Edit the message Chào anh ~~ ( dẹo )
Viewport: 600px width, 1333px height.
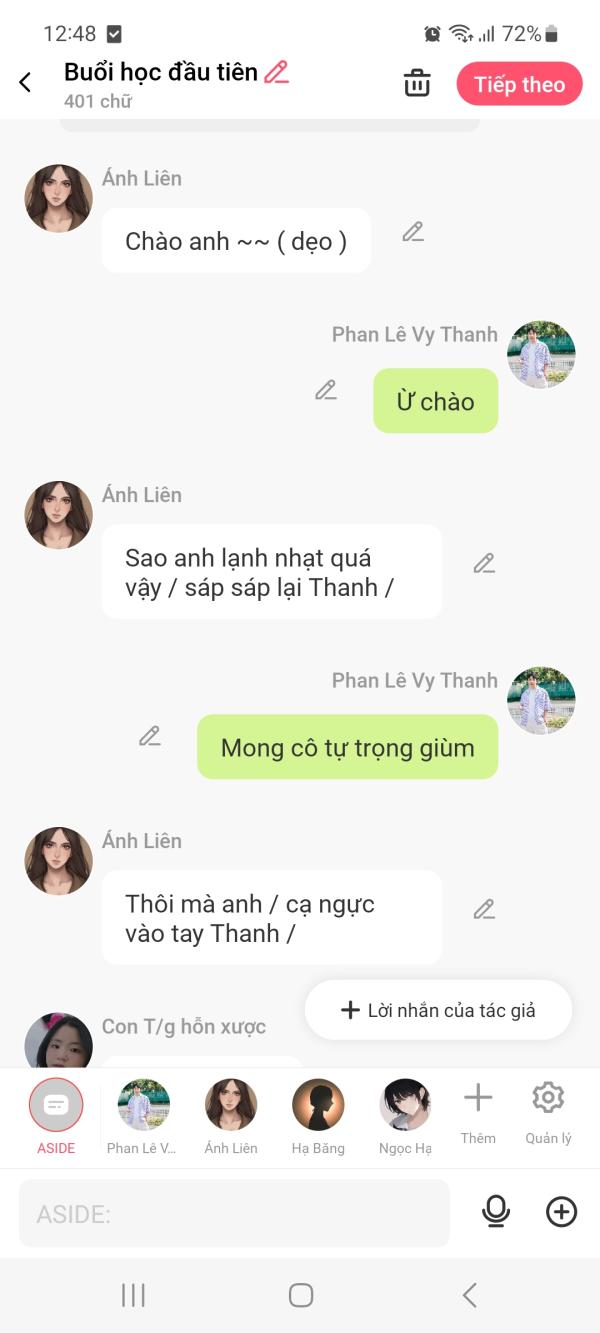click(x=413, y=232)
